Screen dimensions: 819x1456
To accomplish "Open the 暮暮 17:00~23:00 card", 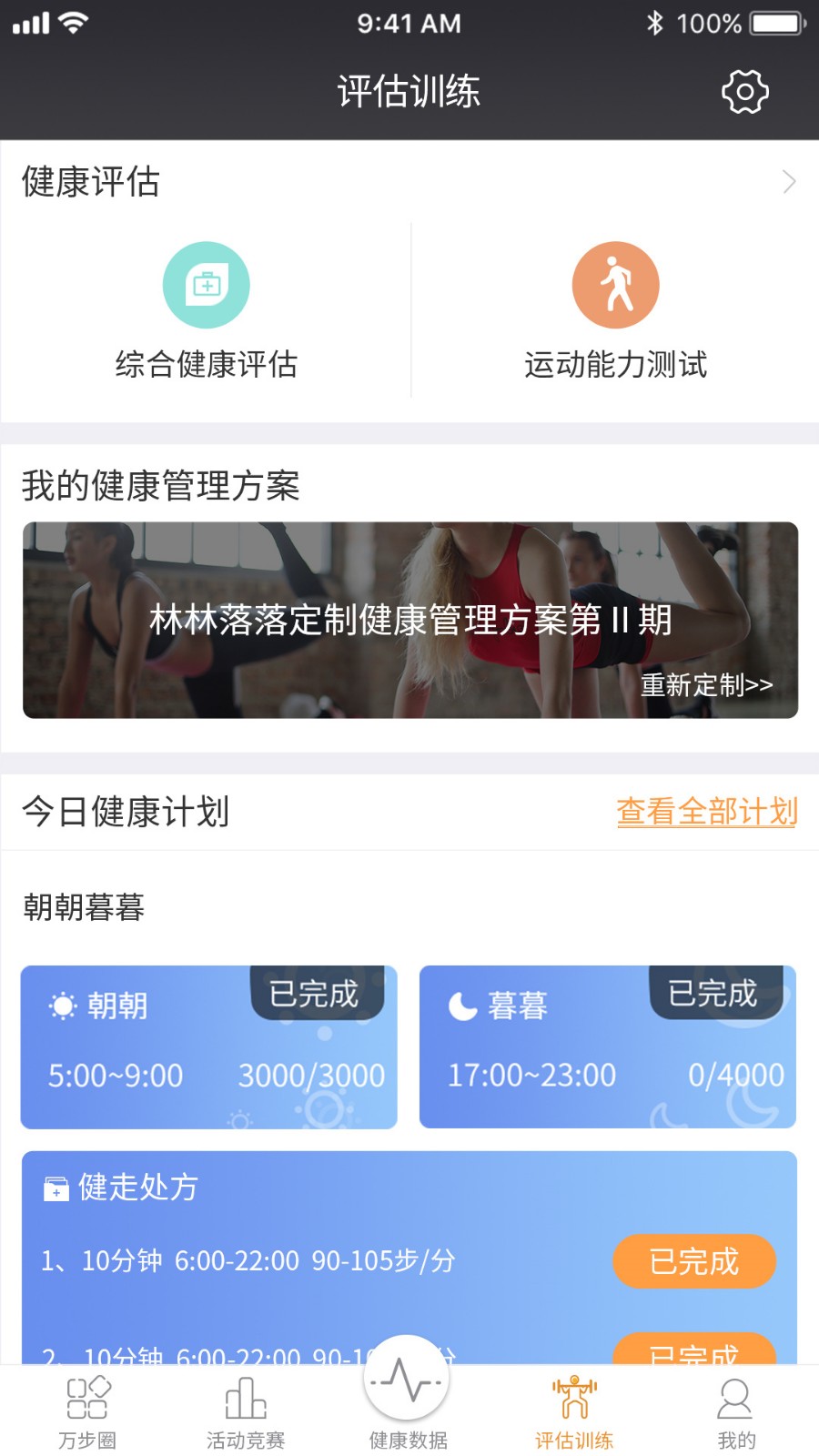I will tap(607, 1046).
